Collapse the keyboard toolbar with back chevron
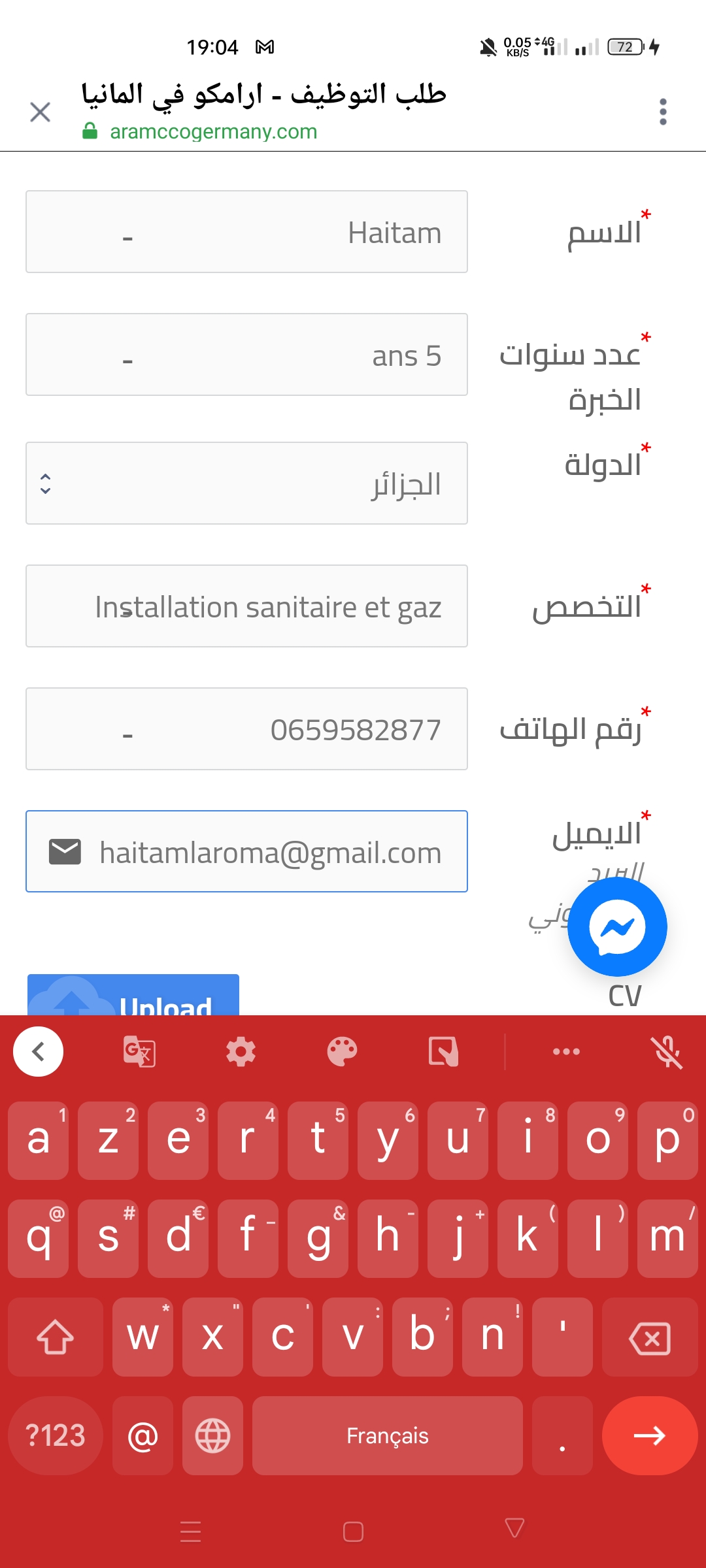Screen dimensions: 706x1568 (x=39, y=1051)
